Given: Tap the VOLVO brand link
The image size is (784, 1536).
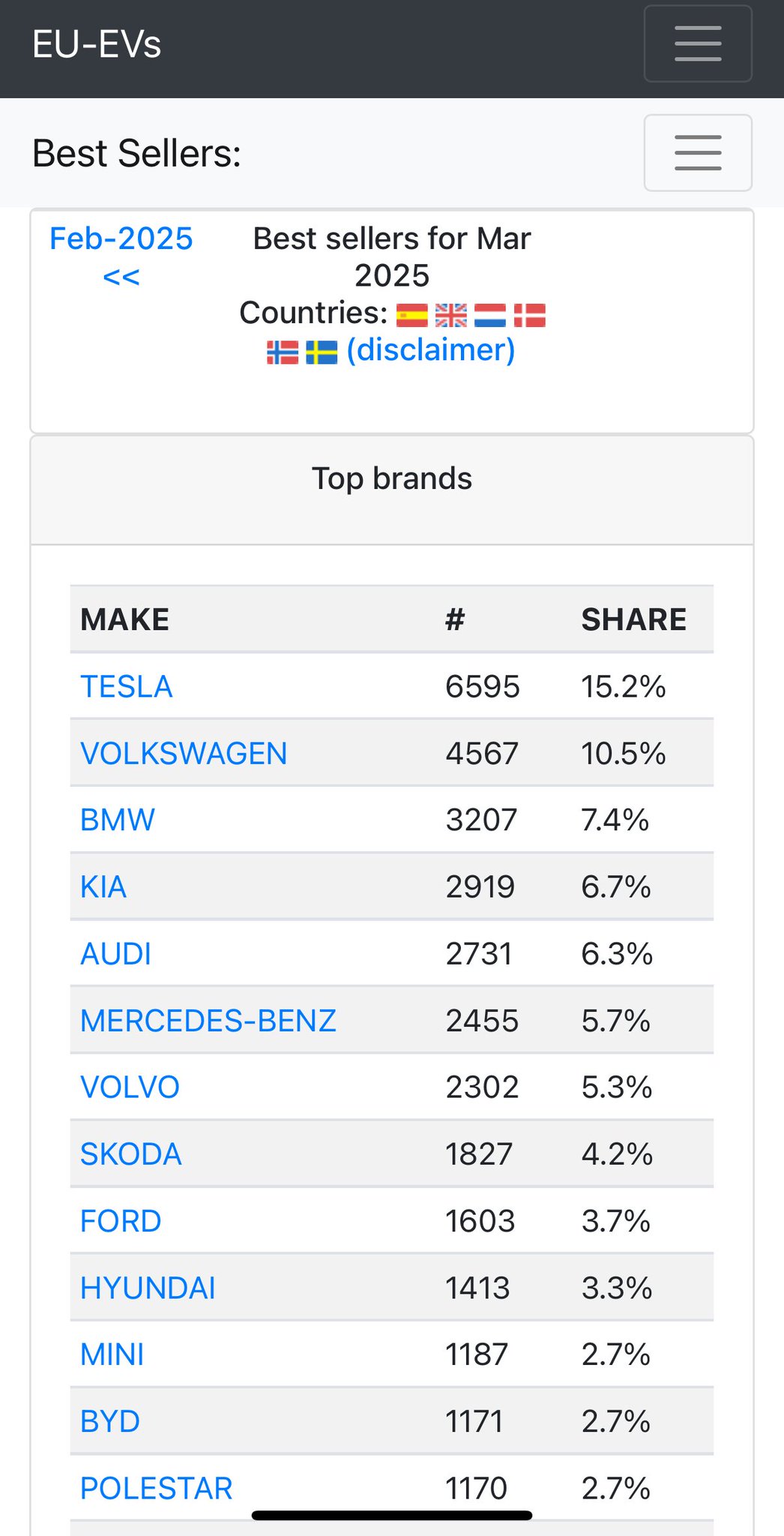Looking at the screenshot, I should coord(130,1087).
